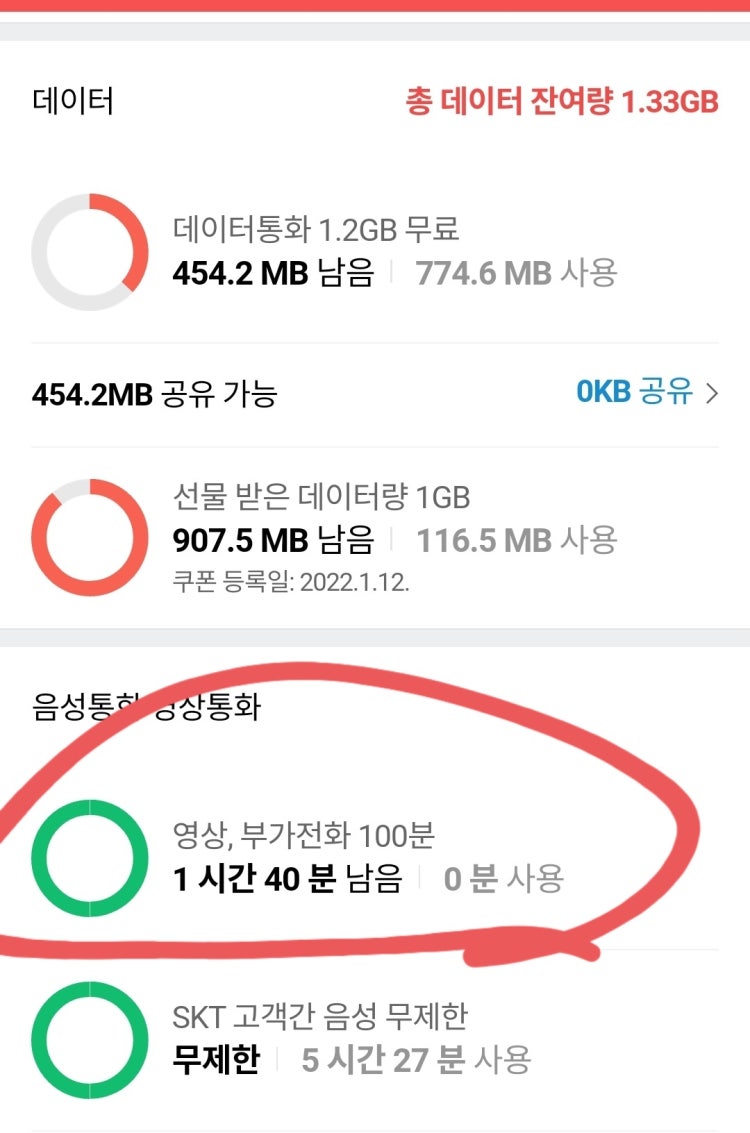
Task: Tap the gift data progress ring indicator
Action: 90,532
